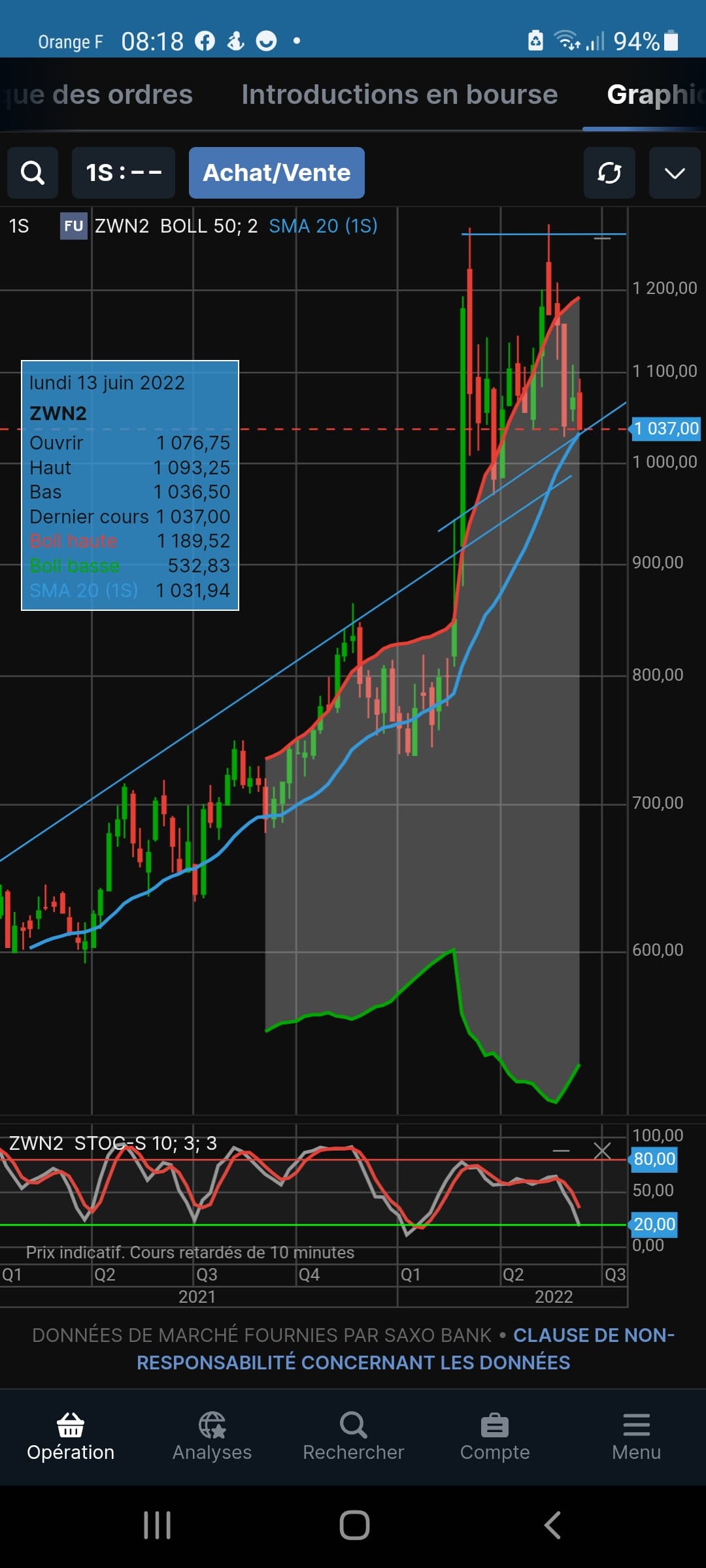The height and width of the screenshot is (1568, 706).
Task: Go back with the system back button
Action: [552, 1526]
